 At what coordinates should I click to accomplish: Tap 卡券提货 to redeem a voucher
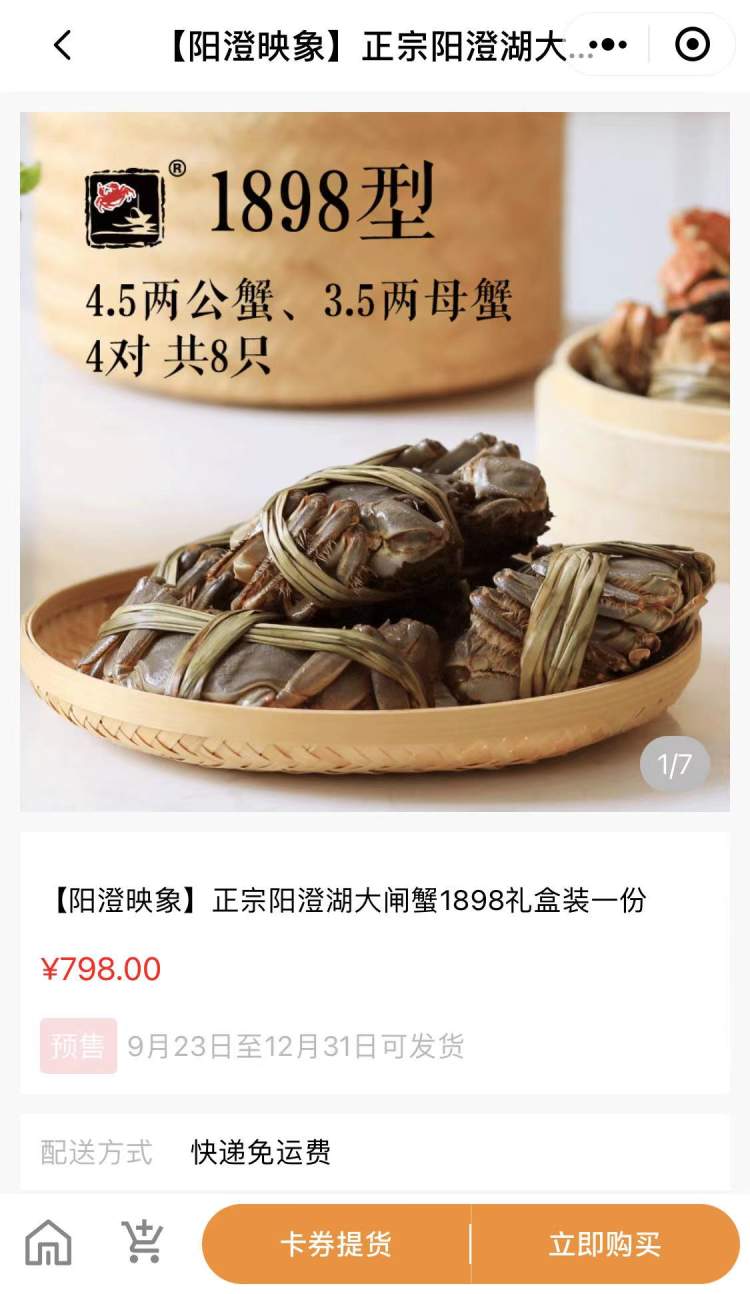(x=336, y=1244)
